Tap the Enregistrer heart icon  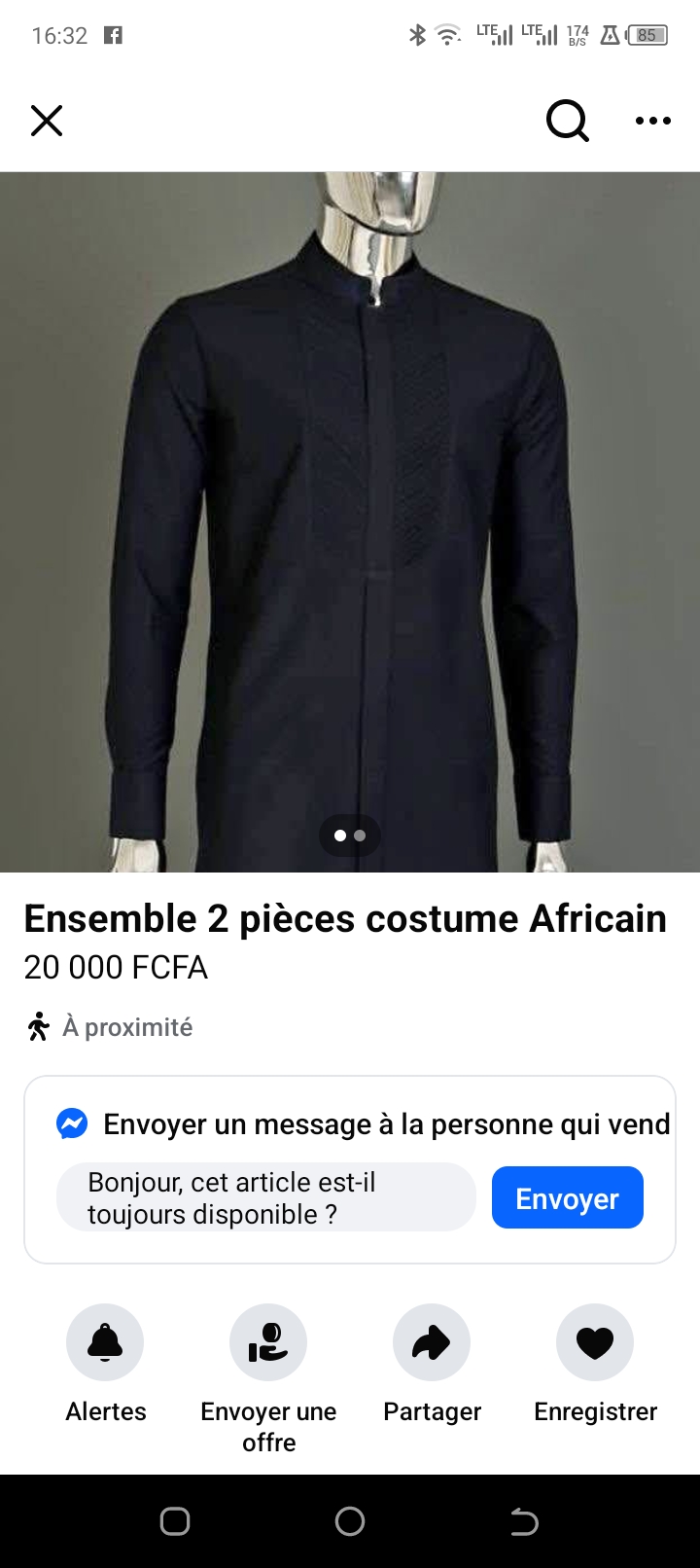(594, 1341)
